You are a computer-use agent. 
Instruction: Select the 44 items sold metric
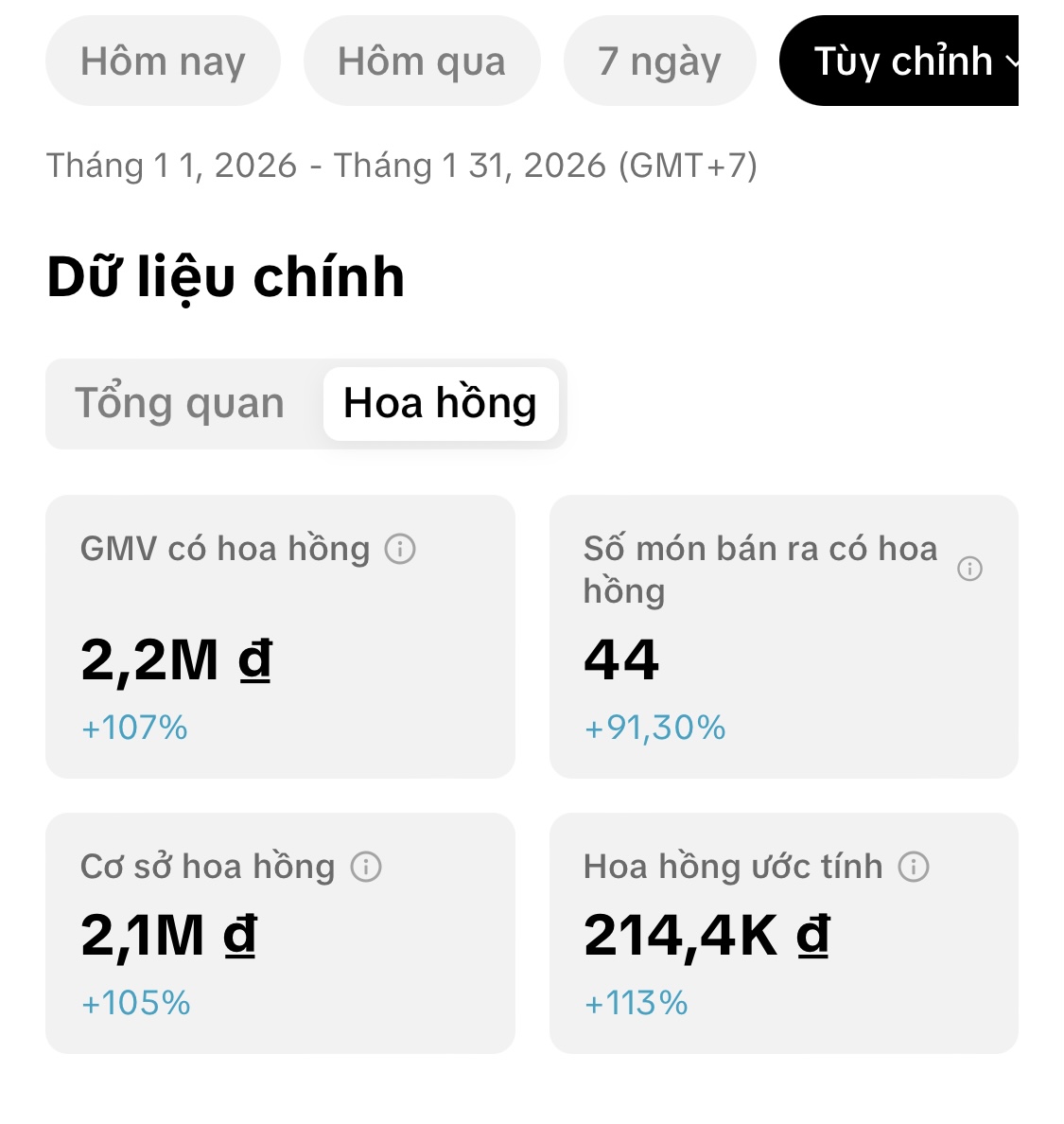621,659
